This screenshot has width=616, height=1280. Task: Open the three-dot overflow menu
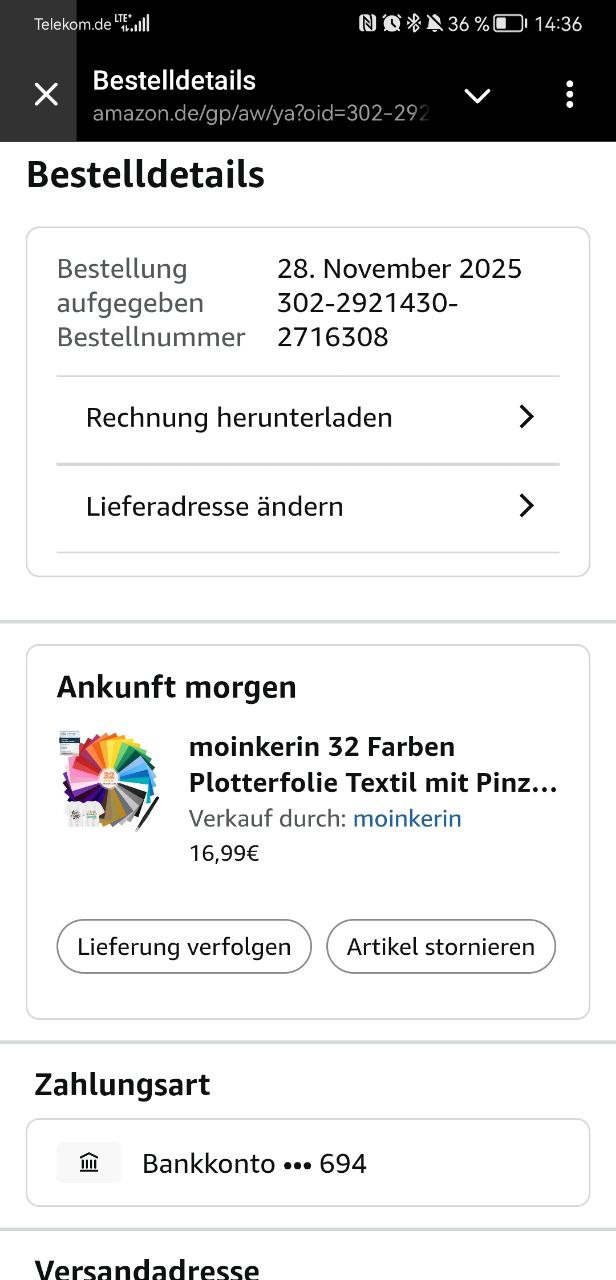[x=569, y=95]
